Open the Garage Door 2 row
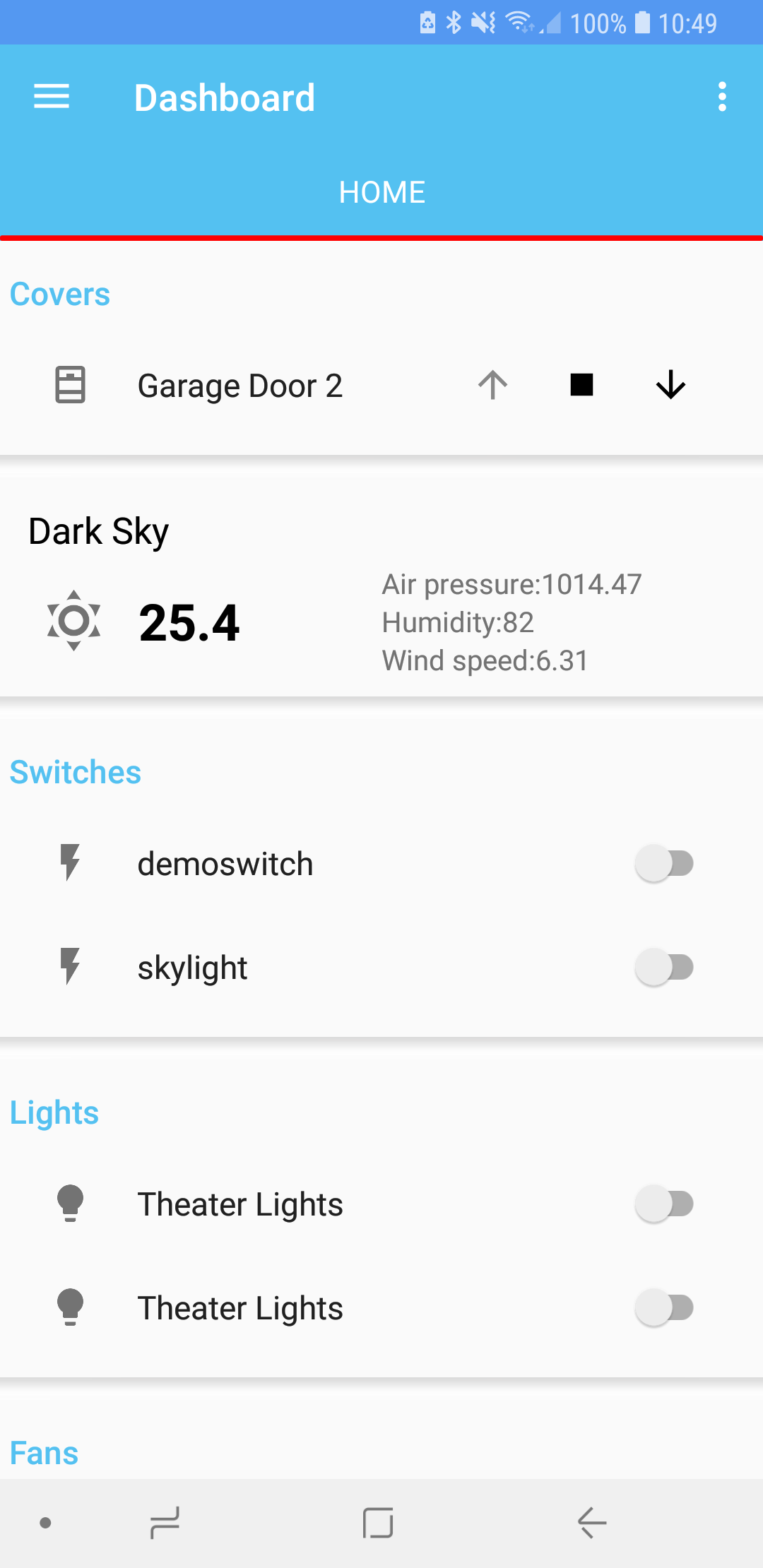763x1568 pixels. (240, 386)
